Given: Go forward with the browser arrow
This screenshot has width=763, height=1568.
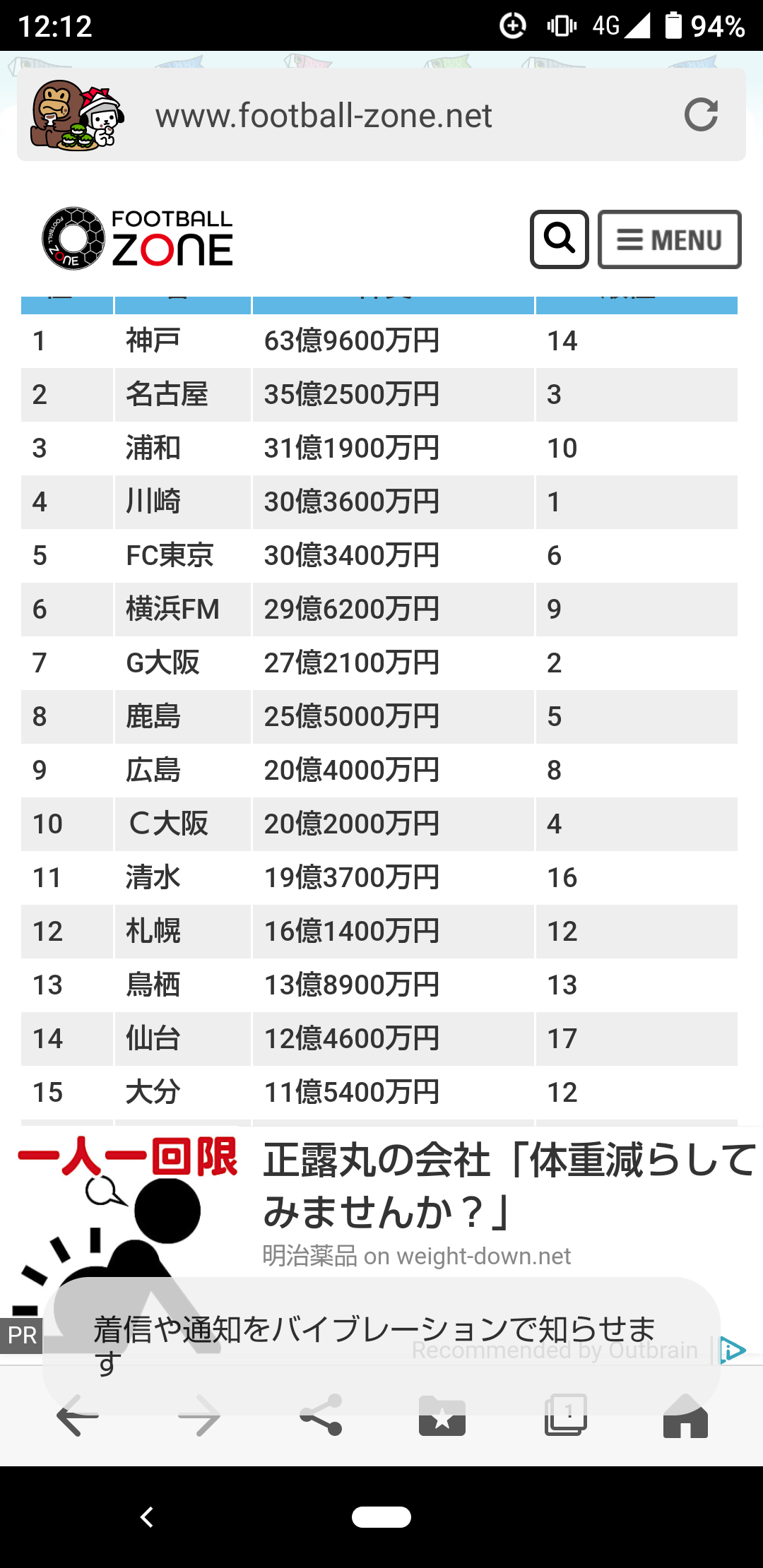Looking at the screenshot, I should point(199,1416).
